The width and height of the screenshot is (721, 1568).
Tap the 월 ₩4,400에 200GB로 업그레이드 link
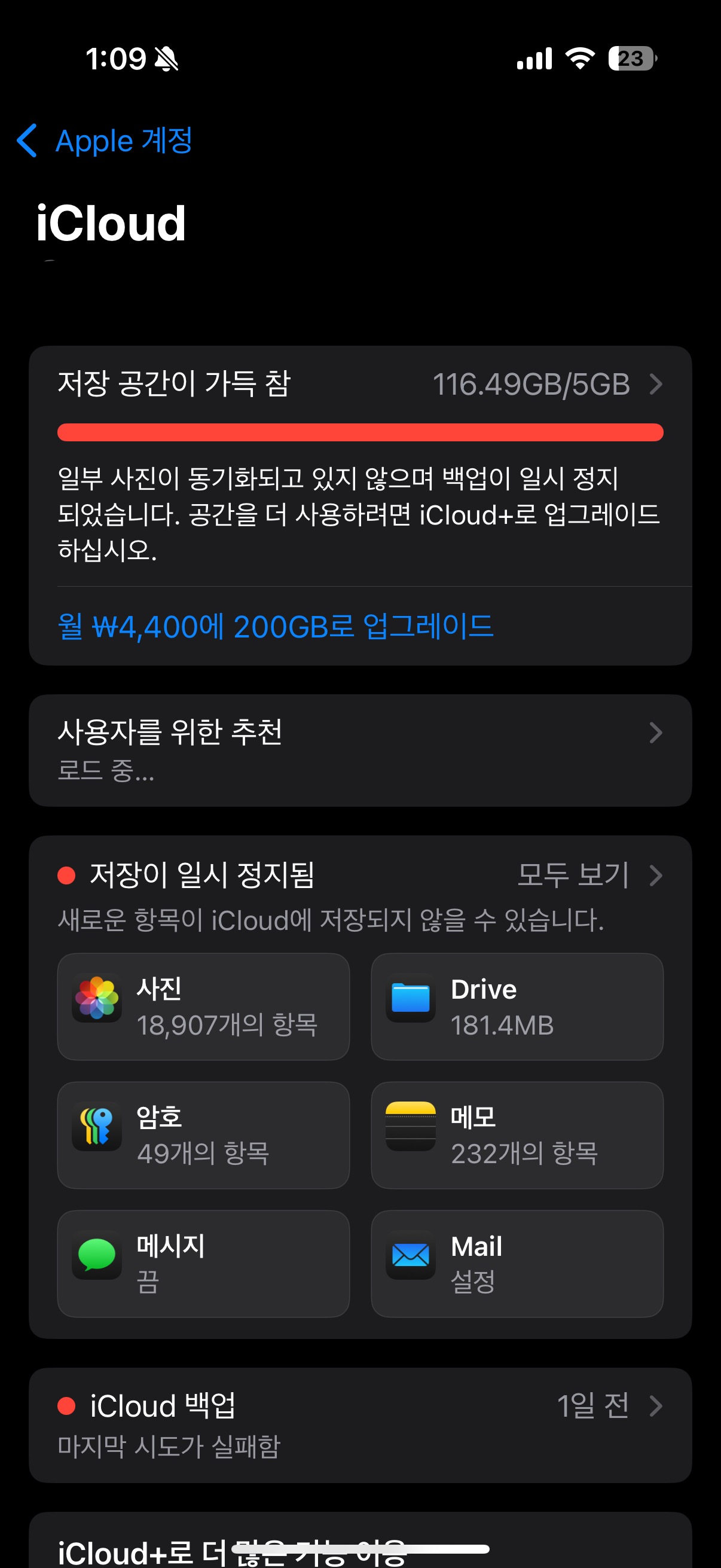click(275, 626)
